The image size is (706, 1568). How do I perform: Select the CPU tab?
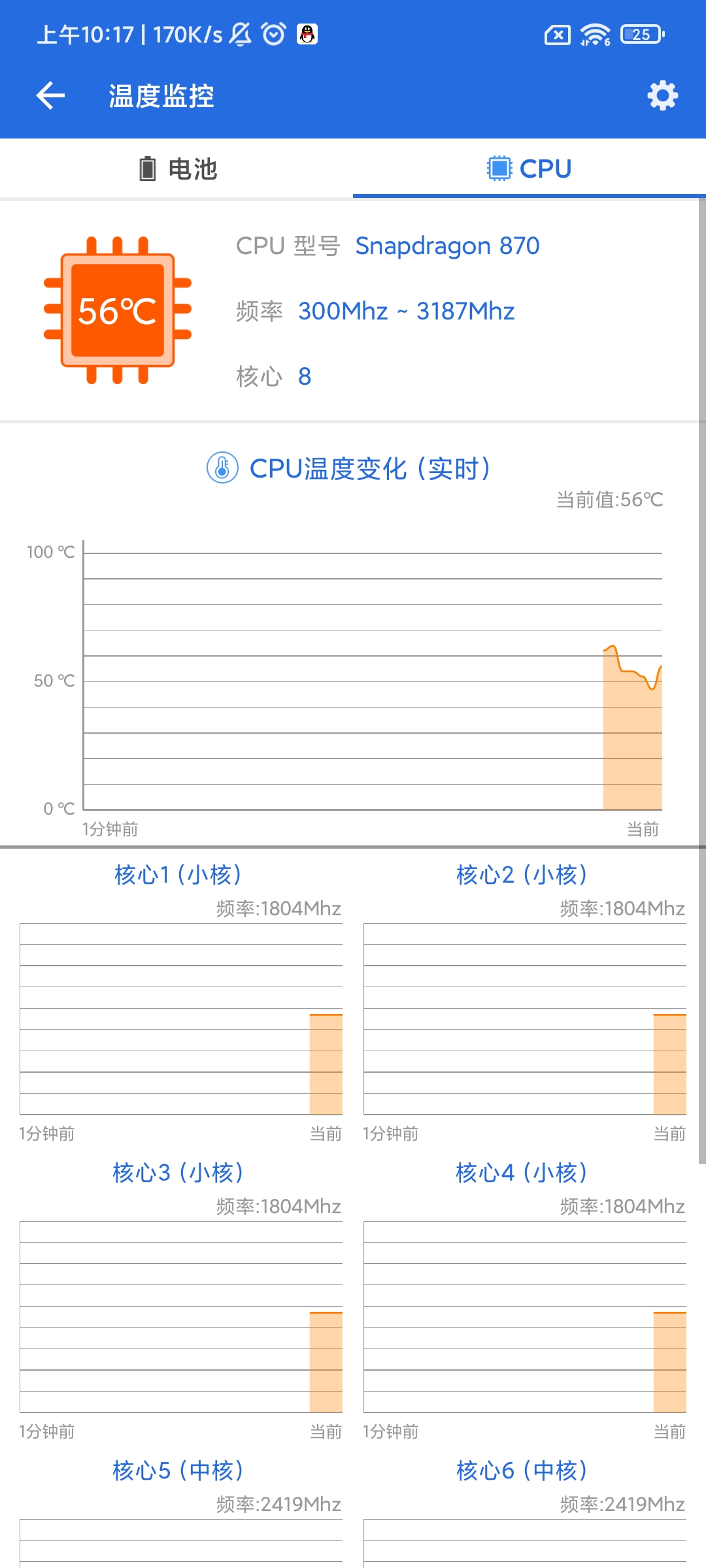tap(529, 169)
